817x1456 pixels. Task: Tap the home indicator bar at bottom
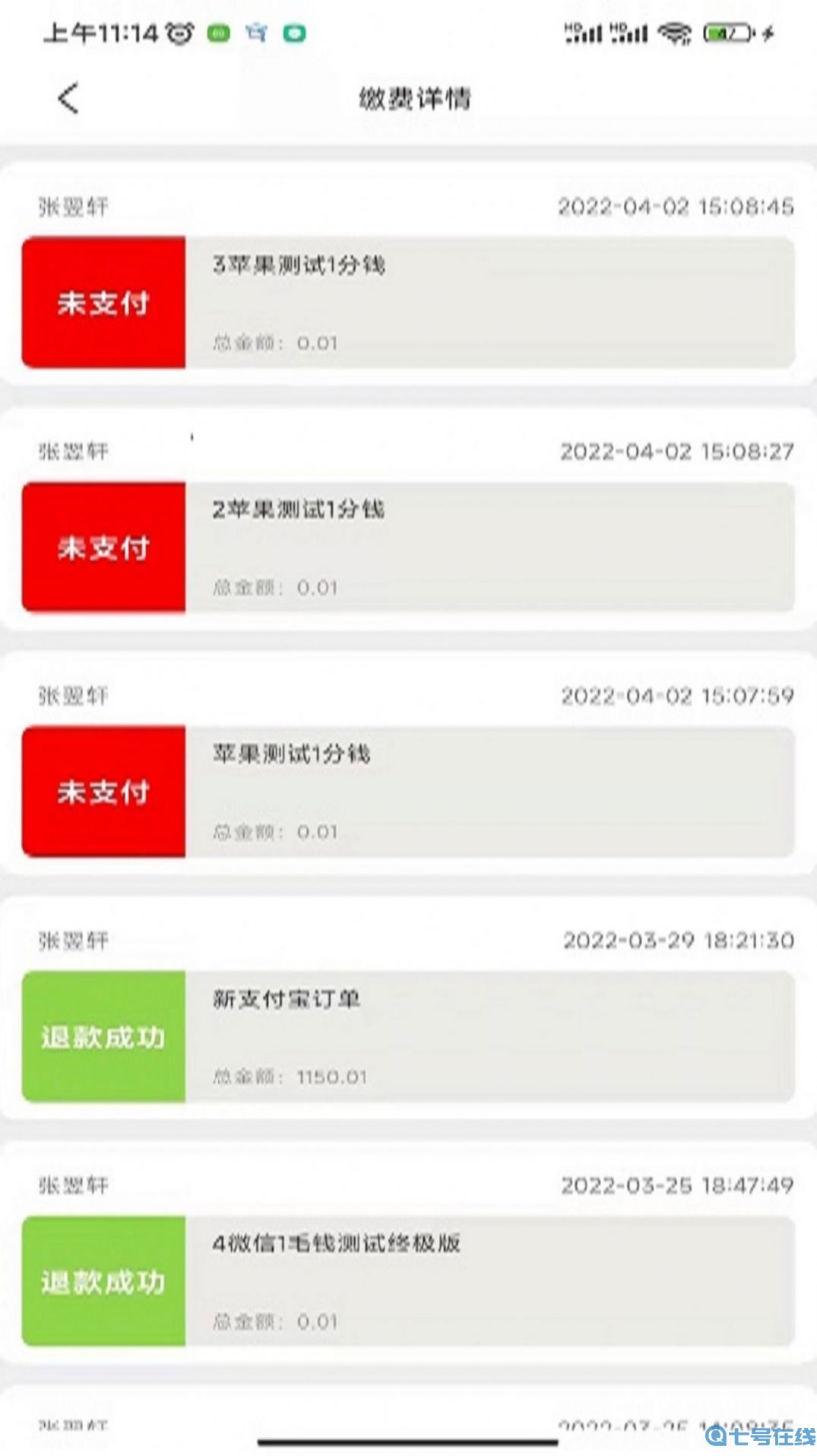408,1439
